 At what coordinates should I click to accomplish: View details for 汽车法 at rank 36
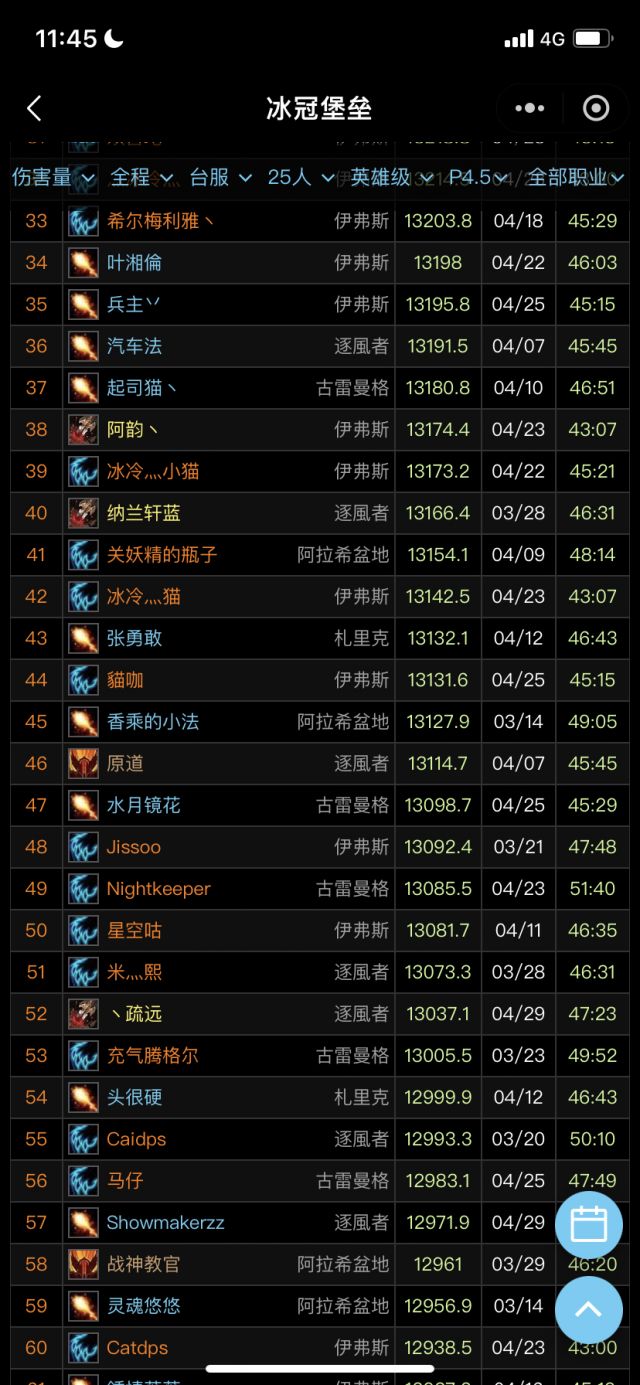[134, 346]
